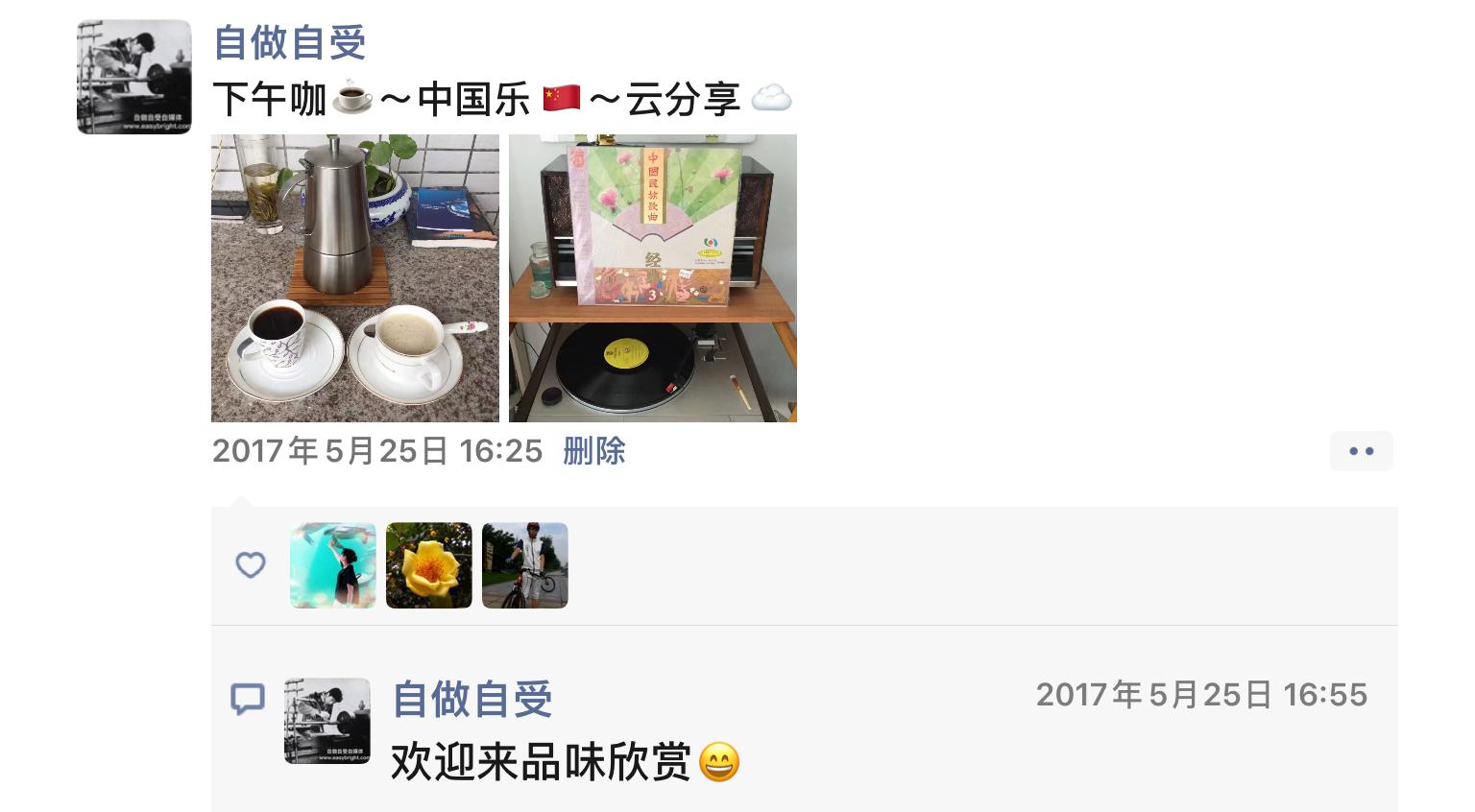Open the post author name 自做自受
The image size is (1475, 812).
click(289, 42)
